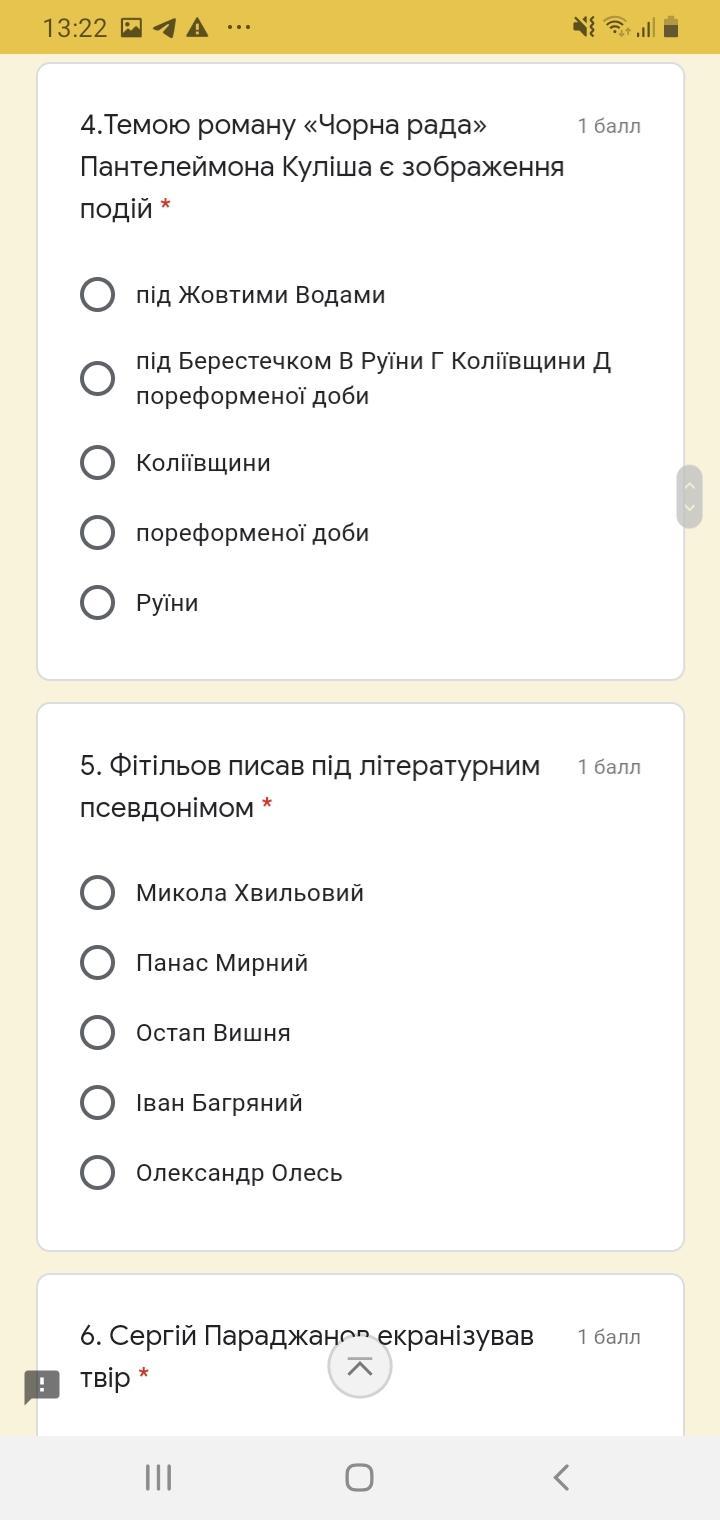720x1520 pixels.
Task: Return to the home screen
Action: [x=359, y=1477]
